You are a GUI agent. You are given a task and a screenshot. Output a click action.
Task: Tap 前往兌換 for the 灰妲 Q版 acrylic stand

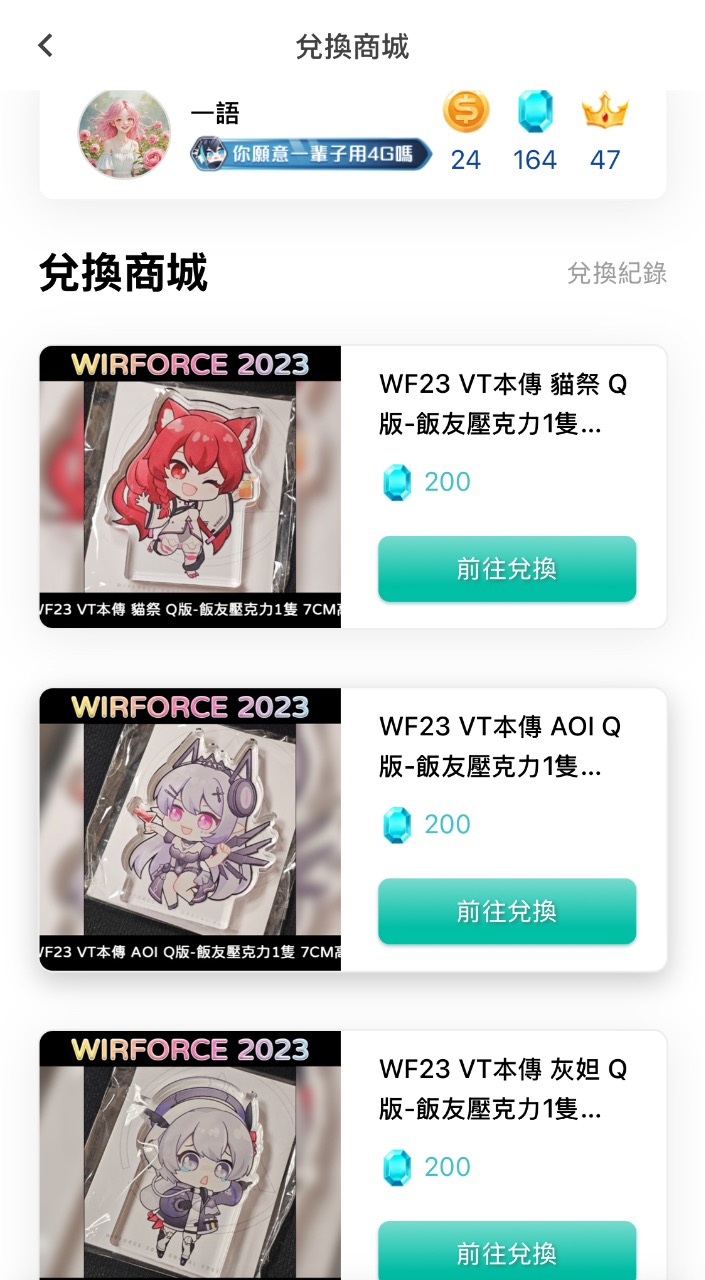507,1251
